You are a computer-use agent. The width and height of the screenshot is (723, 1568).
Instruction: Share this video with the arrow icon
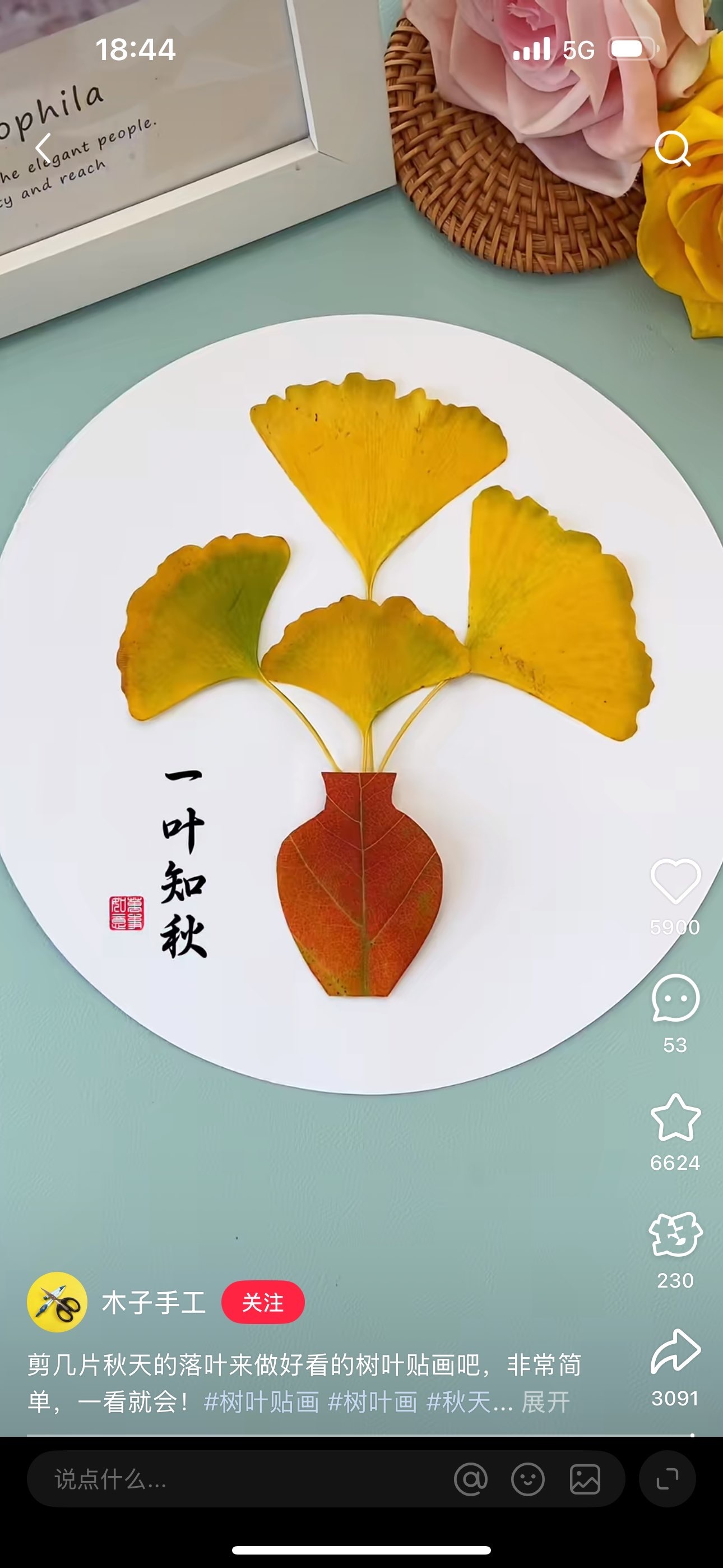tap(675, 1353)
